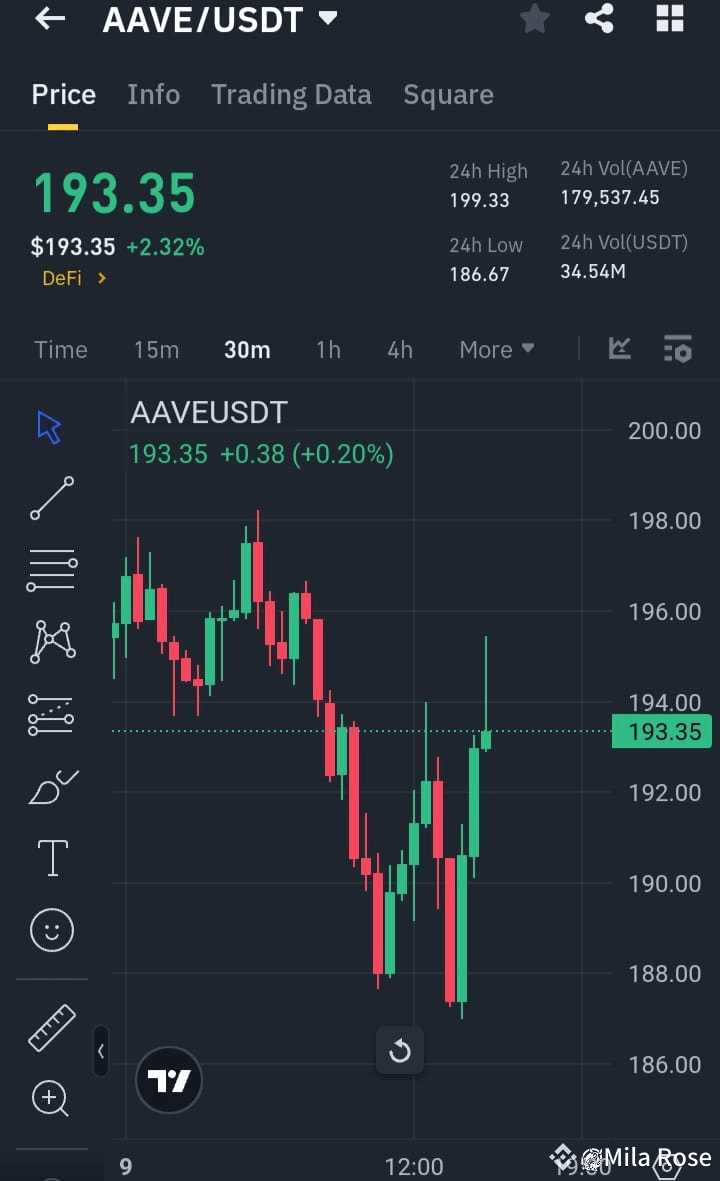Image resolution: width=720 pixels, height=1181 pixels.
Task: Switch to the 1h timeframe
Action: pos(328,349)
